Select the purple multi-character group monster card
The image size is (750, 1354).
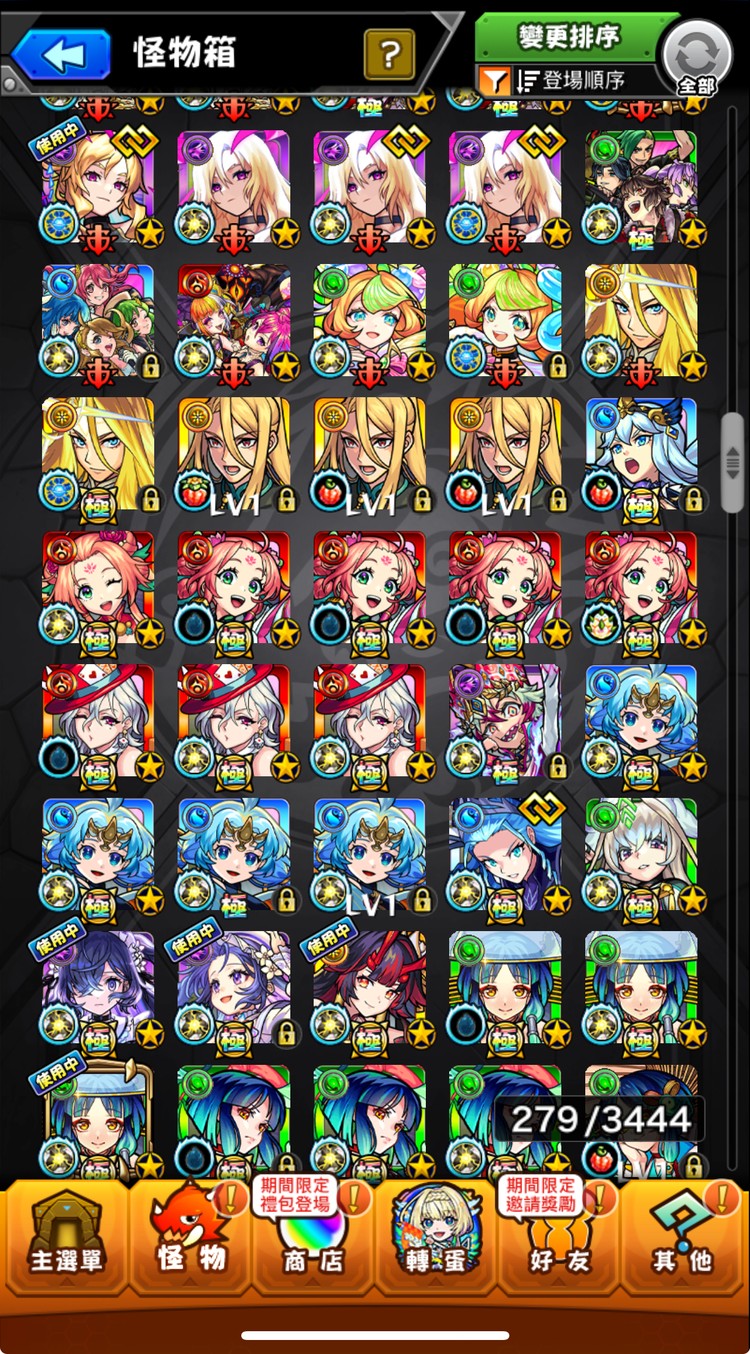pos(234,320)
